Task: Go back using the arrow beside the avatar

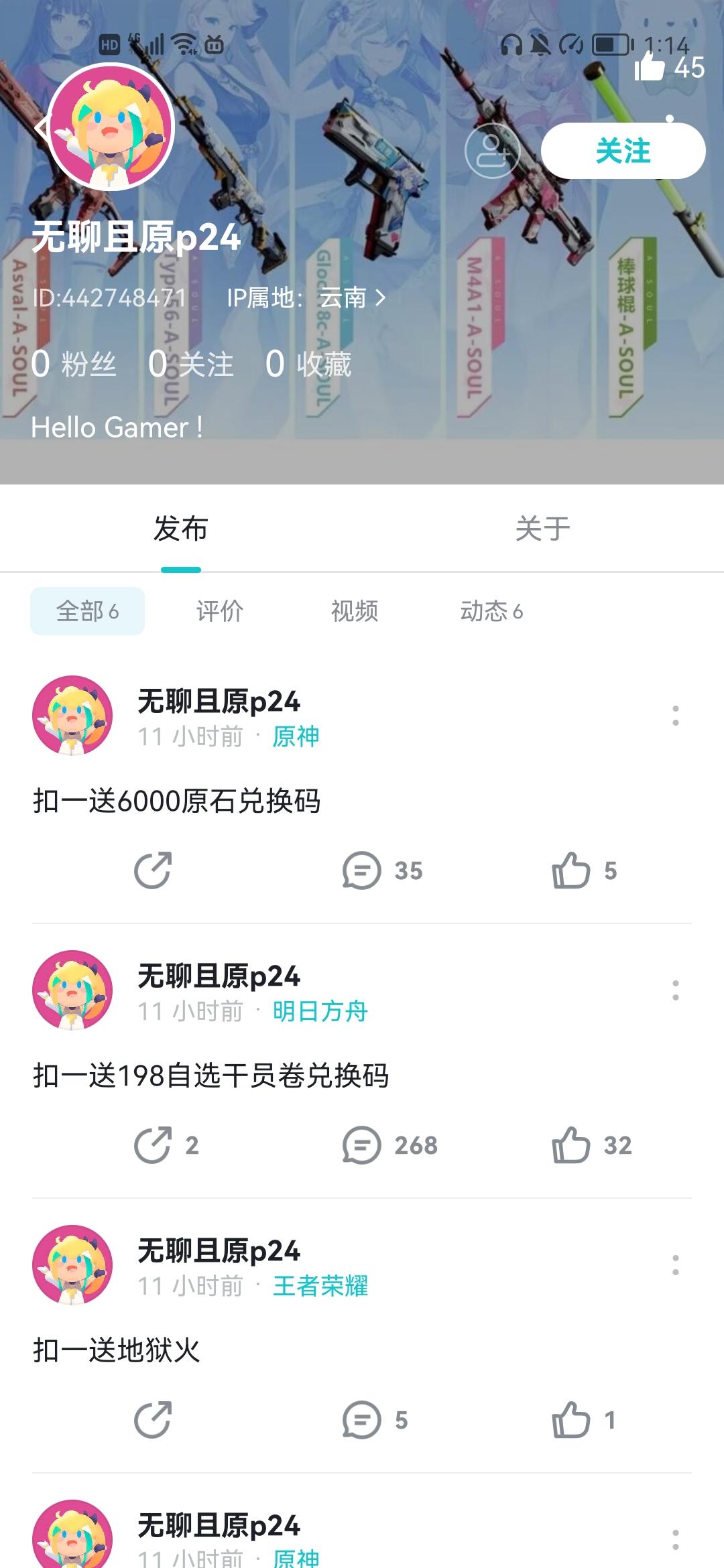Action: click(x=42, y=129)
